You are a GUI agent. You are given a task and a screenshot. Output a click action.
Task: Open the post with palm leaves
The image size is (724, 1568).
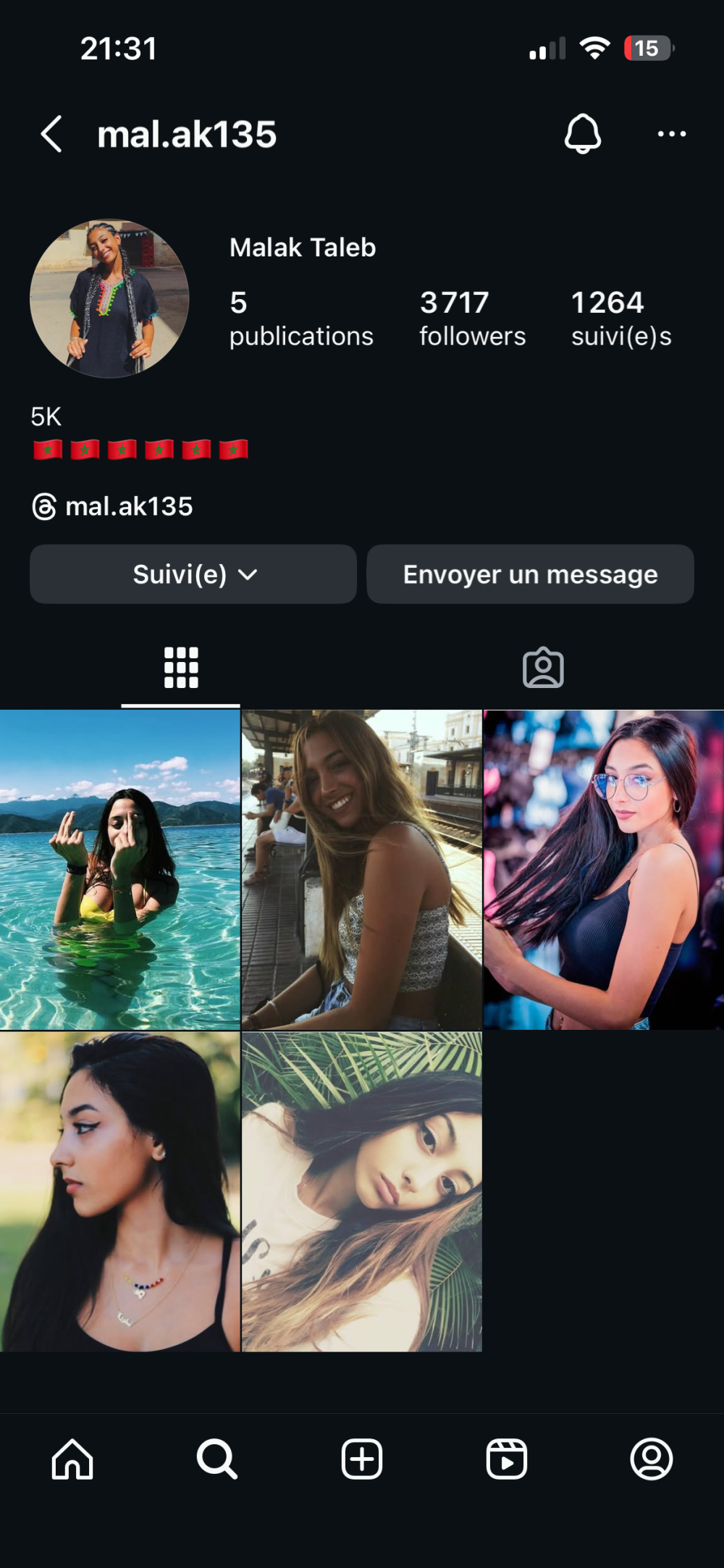(x=361, y=1191)
